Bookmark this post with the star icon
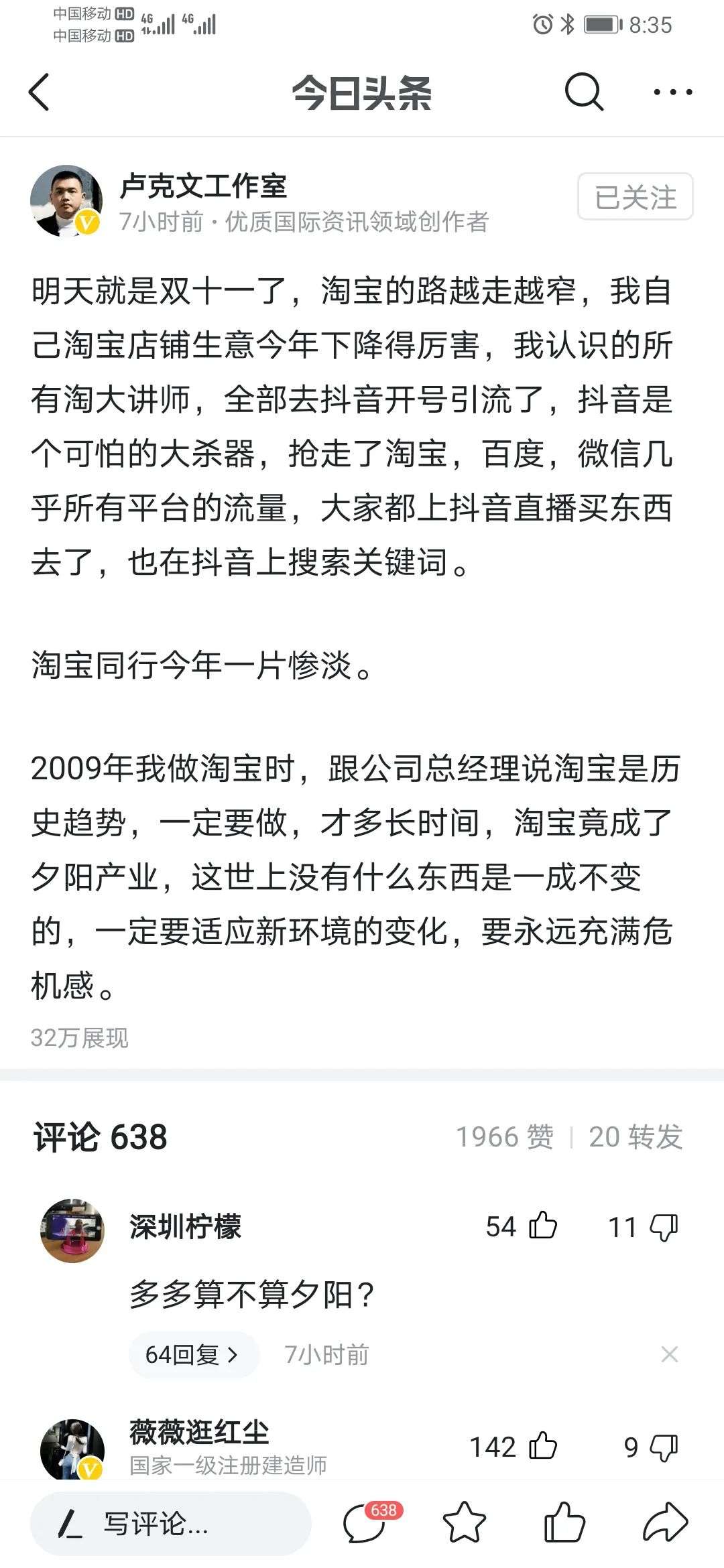 coord(464,1524)
